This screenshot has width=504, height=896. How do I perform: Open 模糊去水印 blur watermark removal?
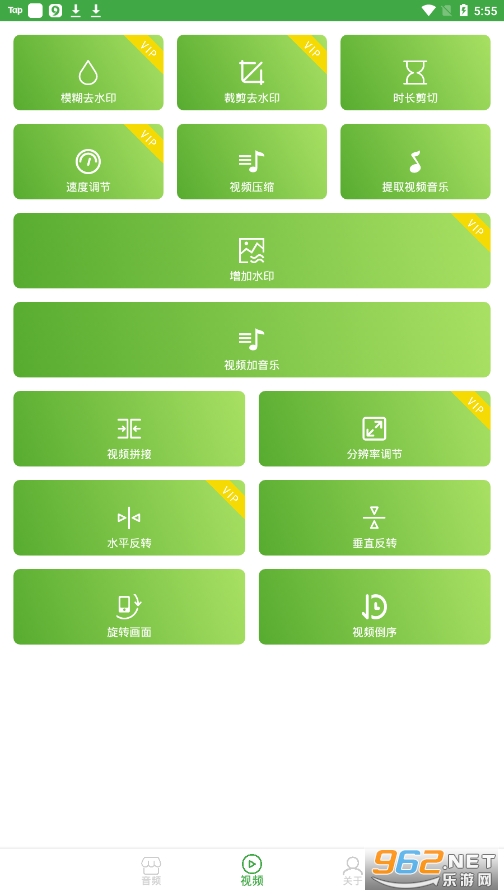pyautogui.click(x=88, y=73)
